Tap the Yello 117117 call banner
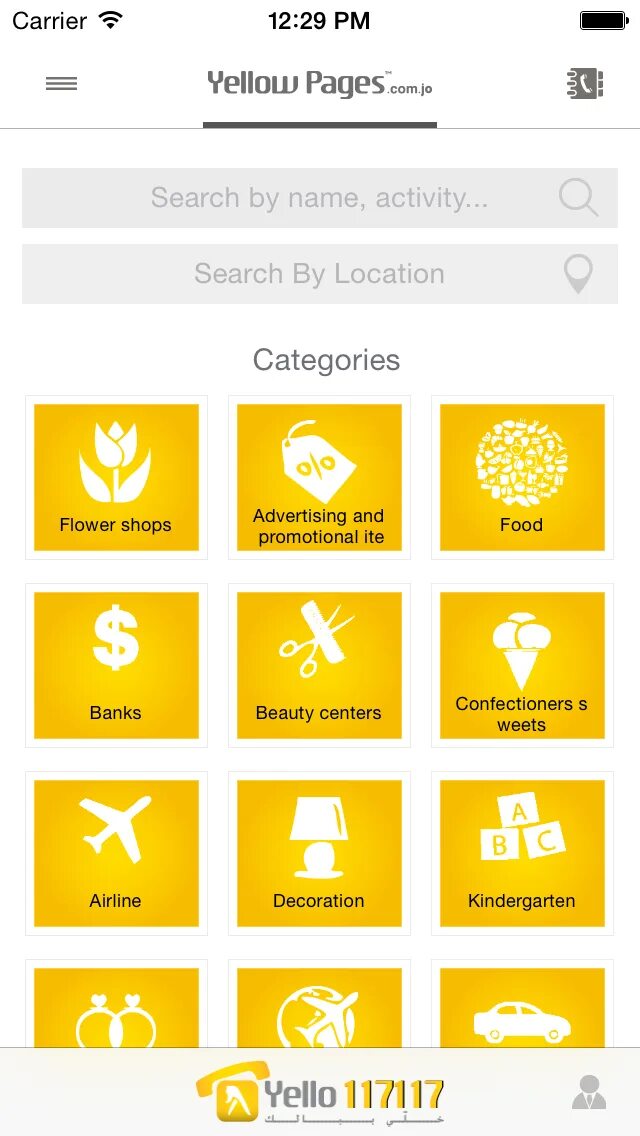This screenshot has height=1136, width=640. 320,1093
